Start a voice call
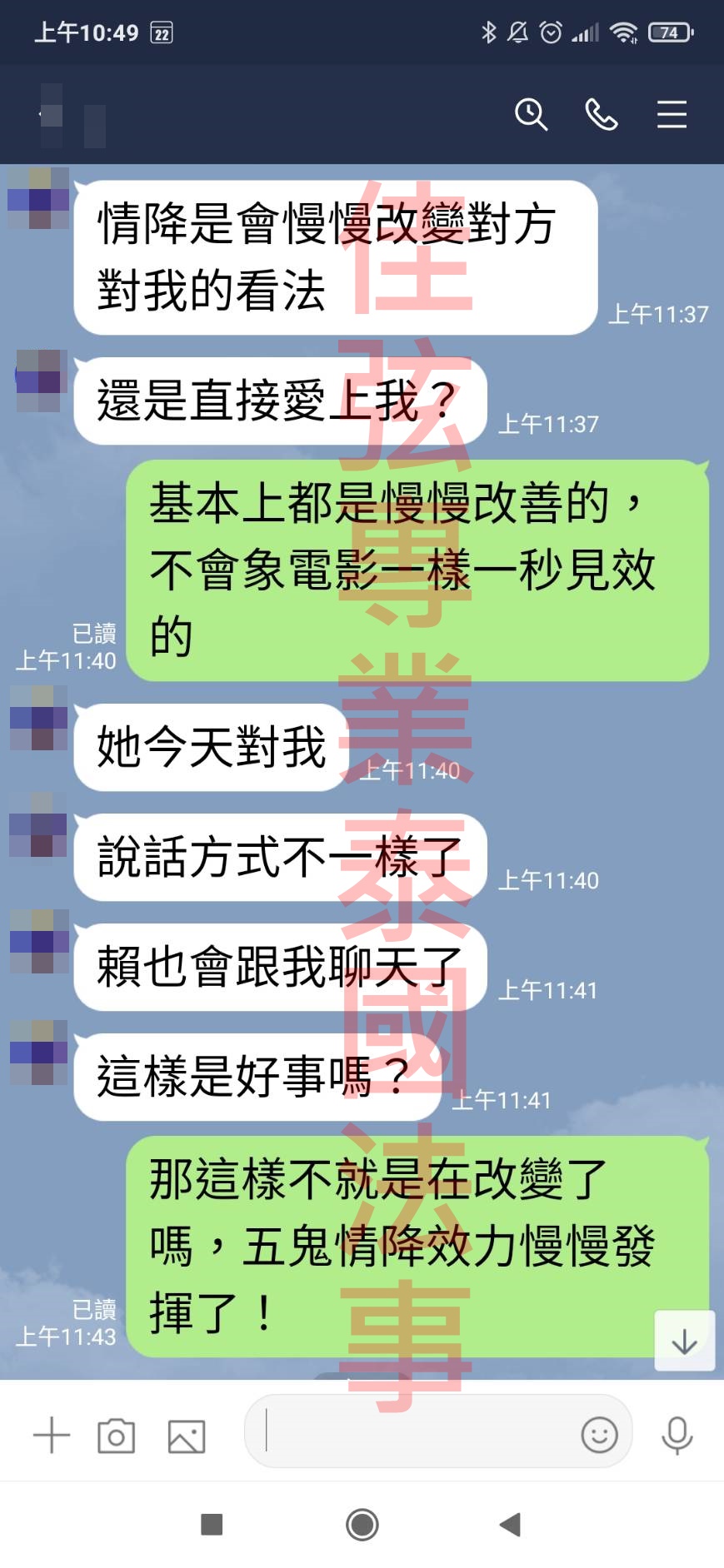The image size is (724, 1568). [x=601, y=114]
